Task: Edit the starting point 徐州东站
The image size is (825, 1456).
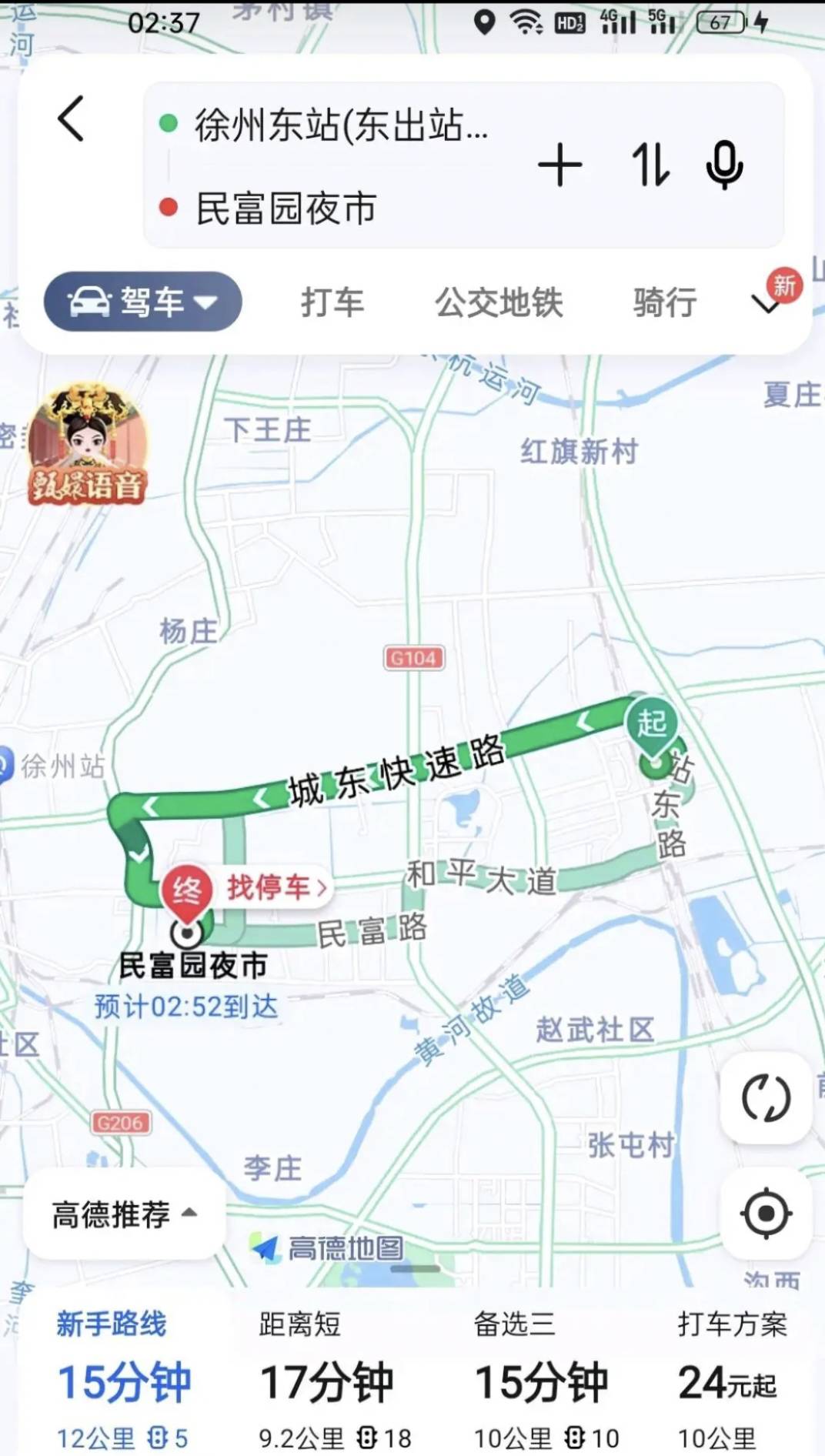Action: pyautogui.click(x=340, y=125)
